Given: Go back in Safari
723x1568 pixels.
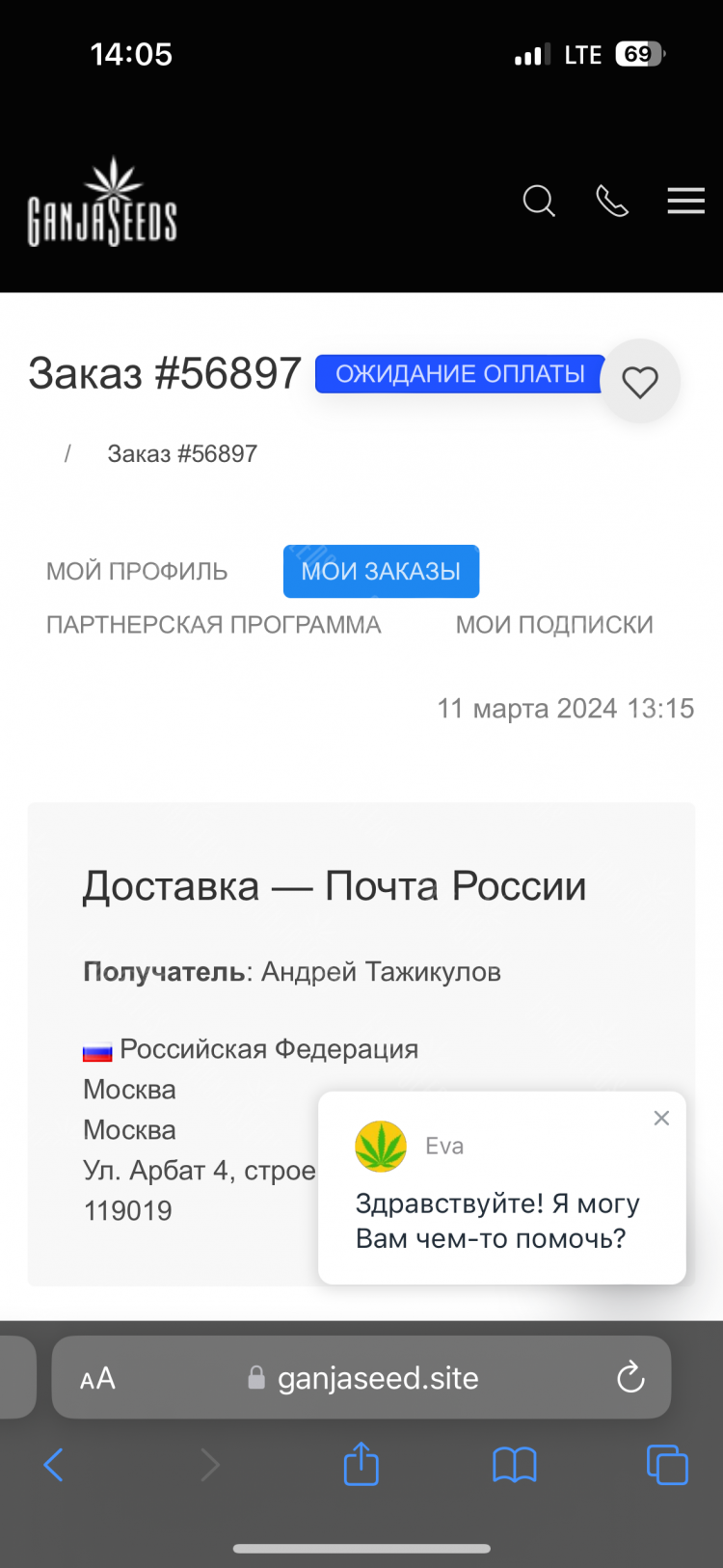Looking at the screenshot, I should point(54,1465).
